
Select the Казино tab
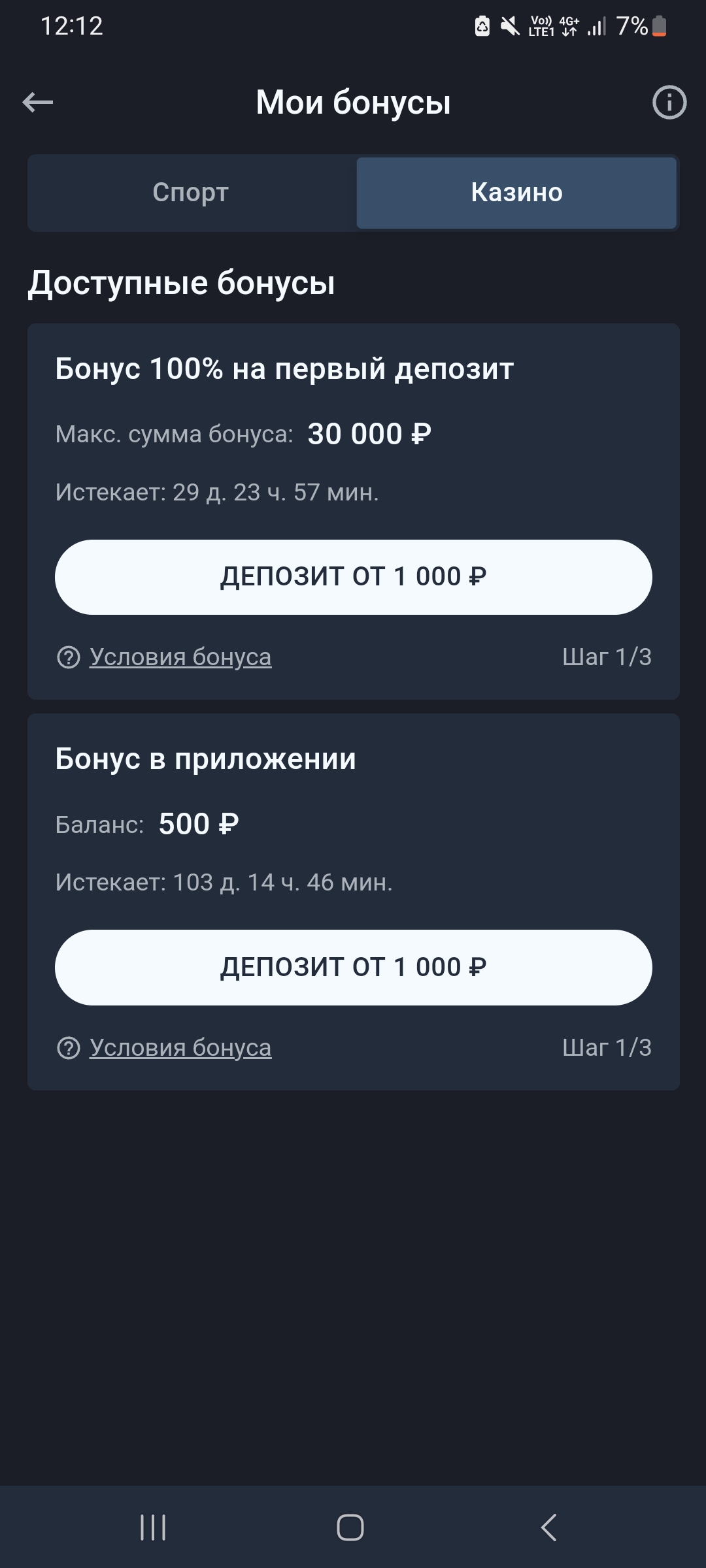coord(516,193)
